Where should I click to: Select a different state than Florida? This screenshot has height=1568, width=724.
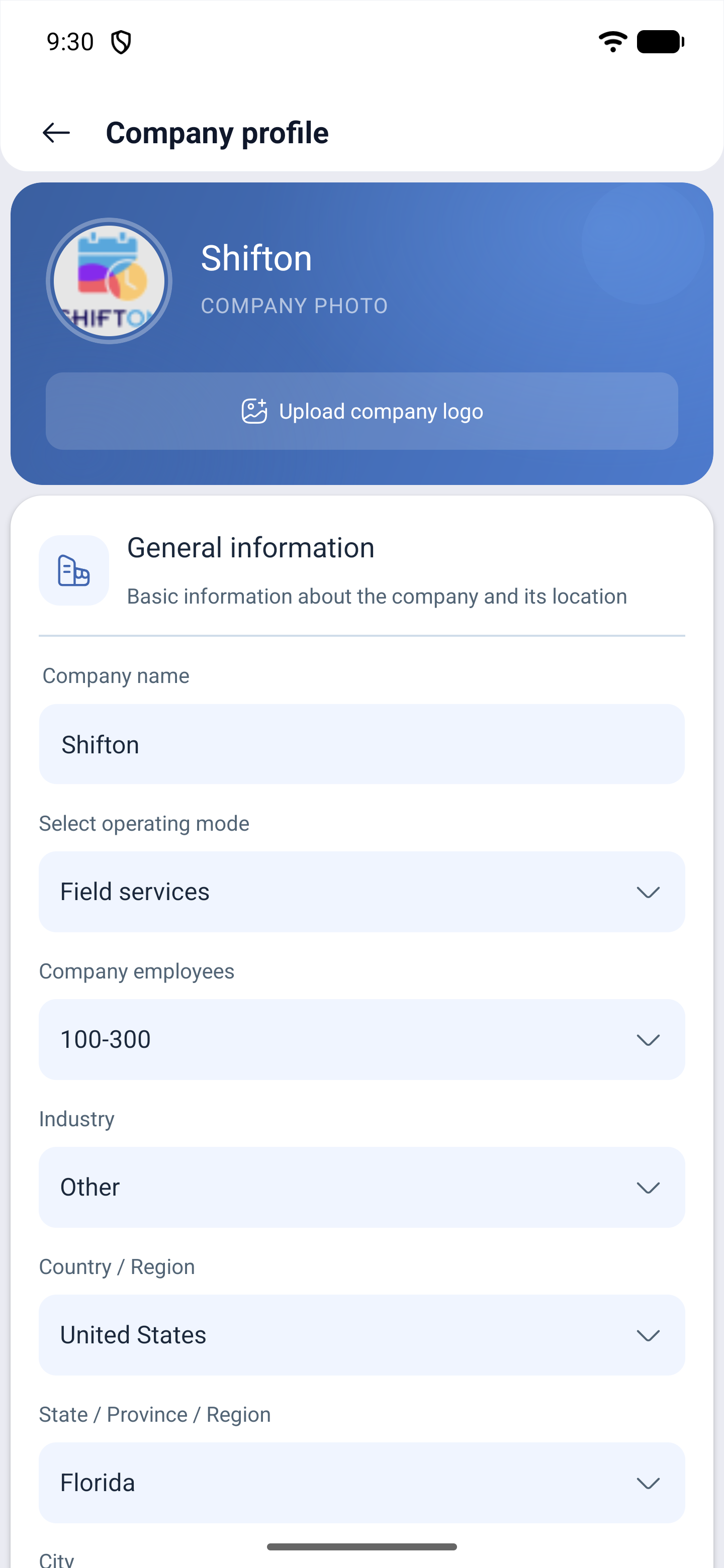[361, 1483]
